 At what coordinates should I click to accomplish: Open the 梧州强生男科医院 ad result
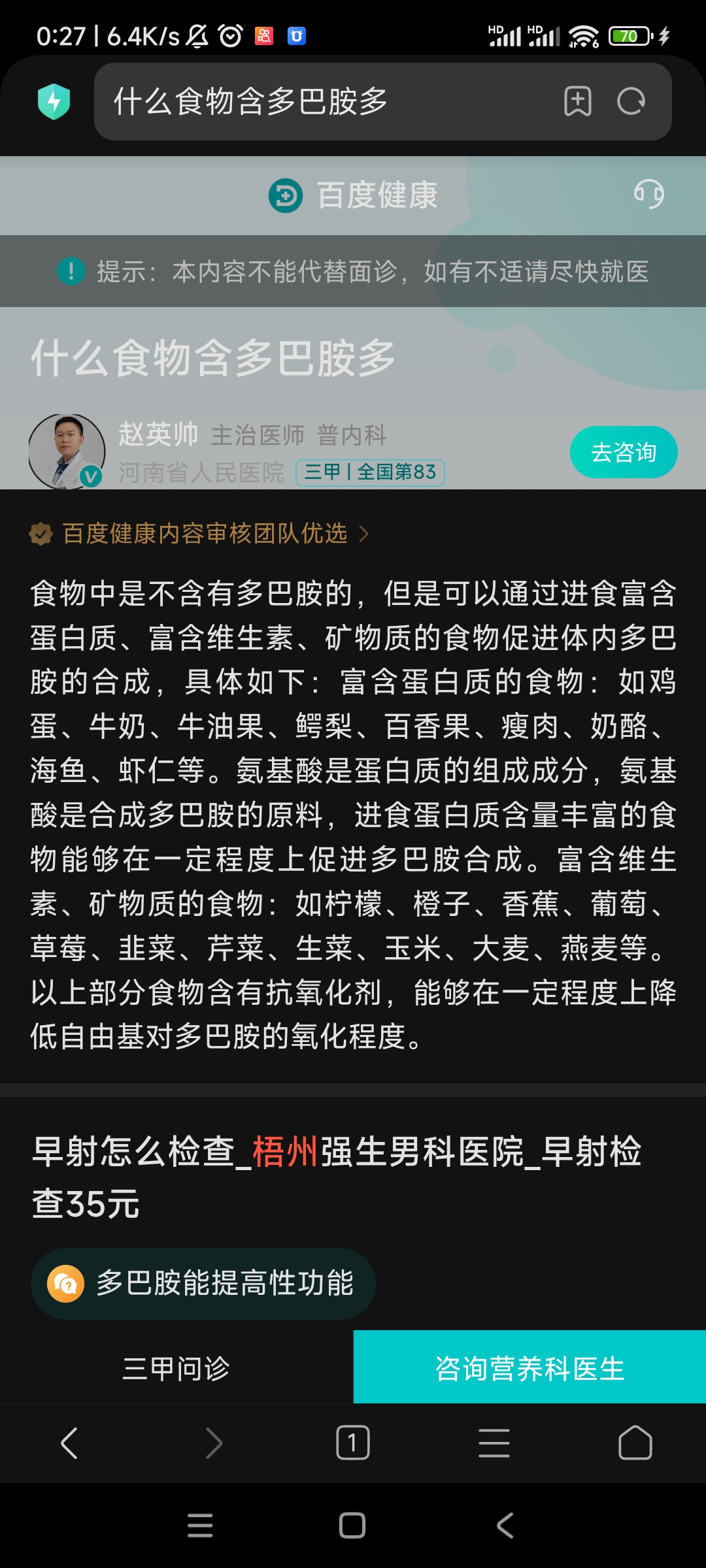click(337, 1177)
